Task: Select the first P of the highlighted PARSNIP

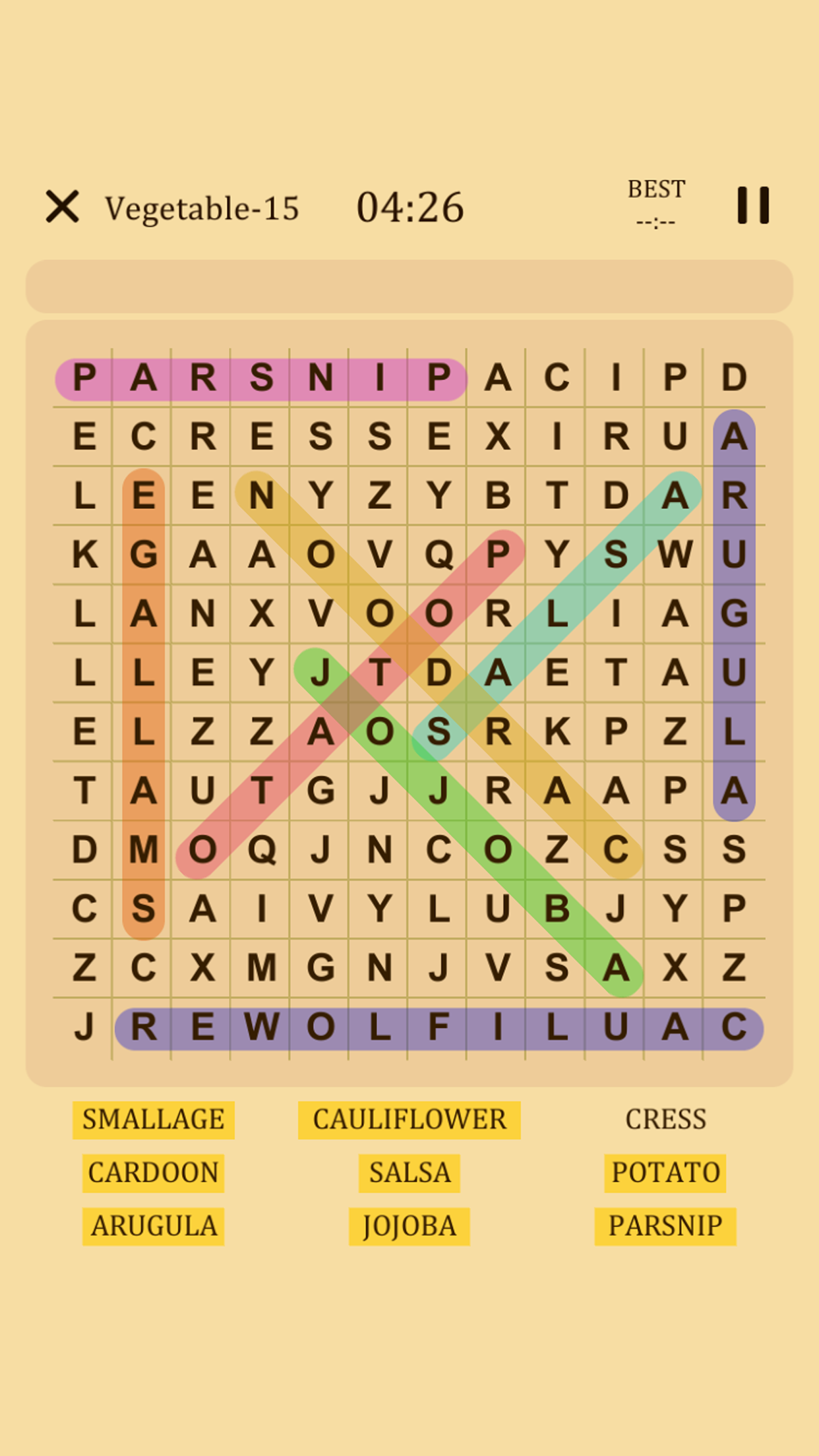Action: point(86,378)
